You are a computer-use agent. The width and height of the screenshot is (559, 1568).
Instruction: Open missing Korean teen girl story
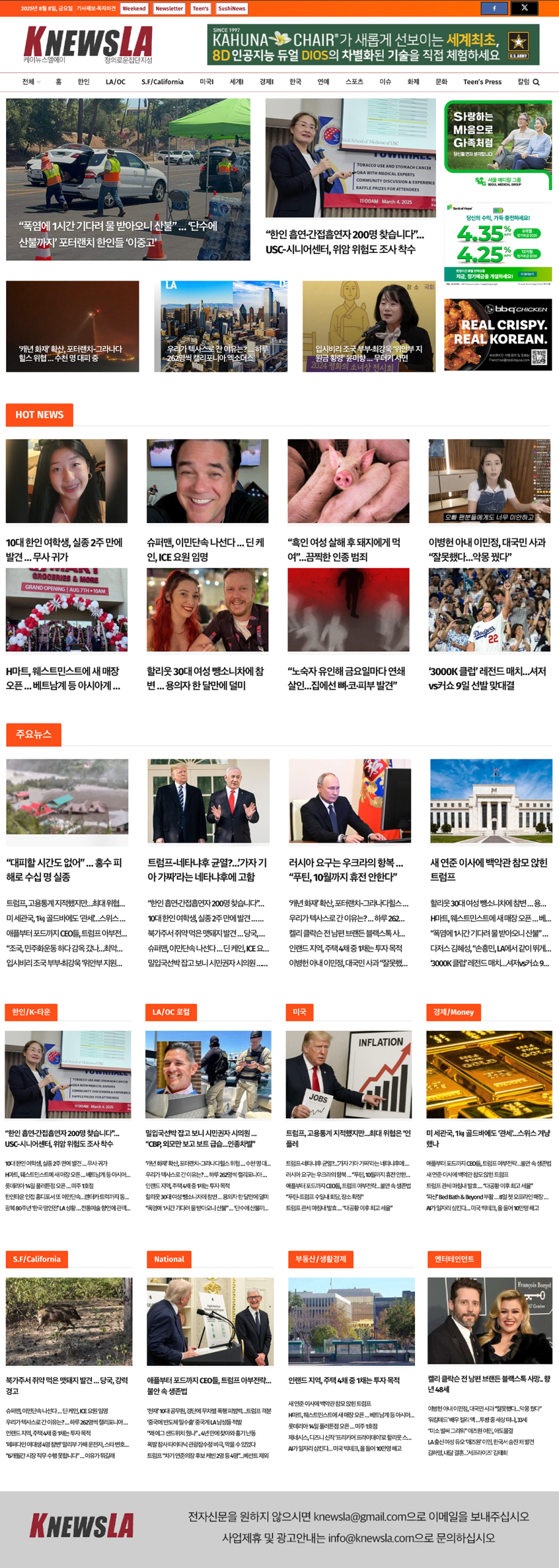tap(64, 549)
